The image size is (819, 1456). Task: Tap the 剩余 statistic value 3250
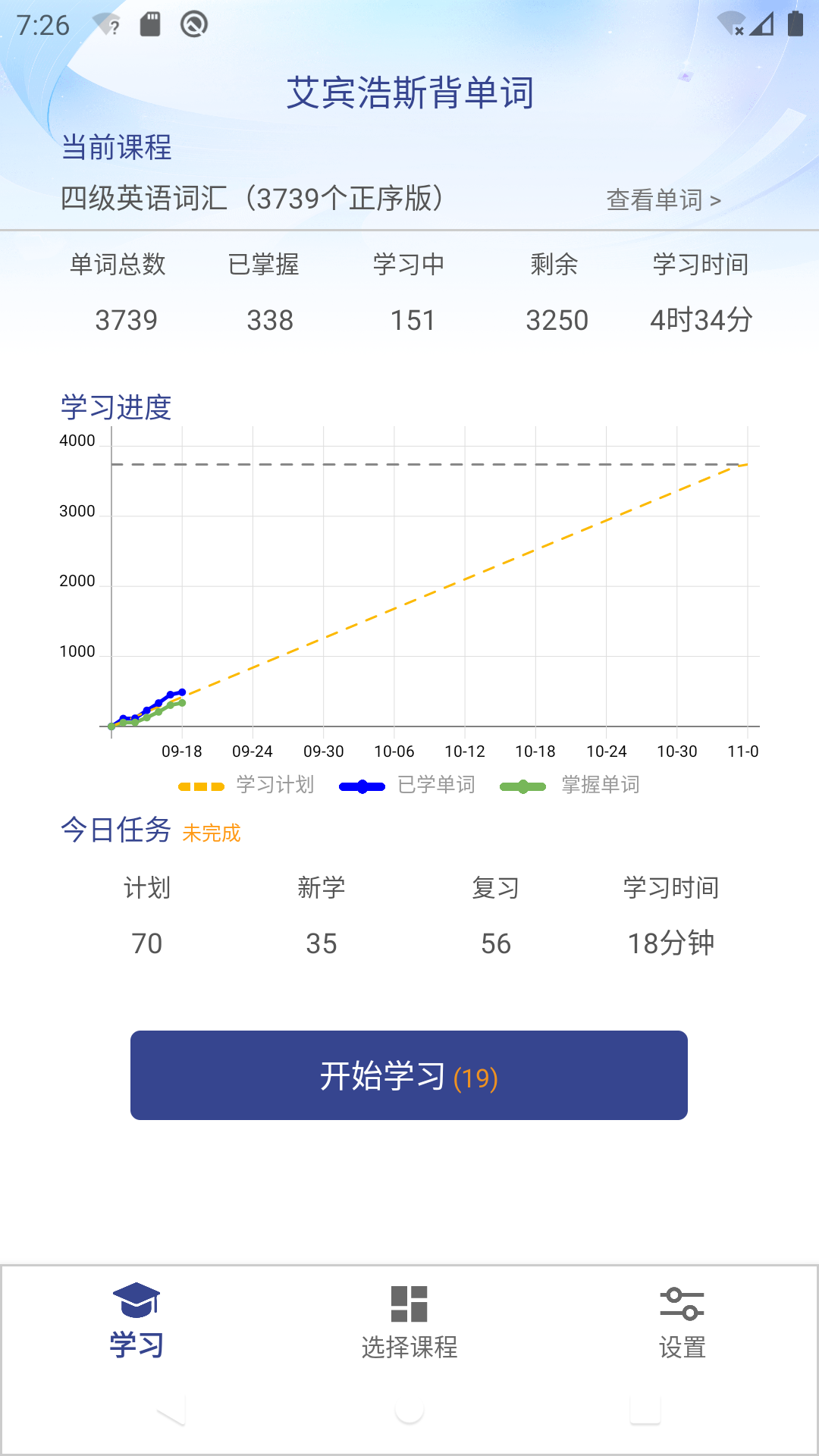click(557, 319)
